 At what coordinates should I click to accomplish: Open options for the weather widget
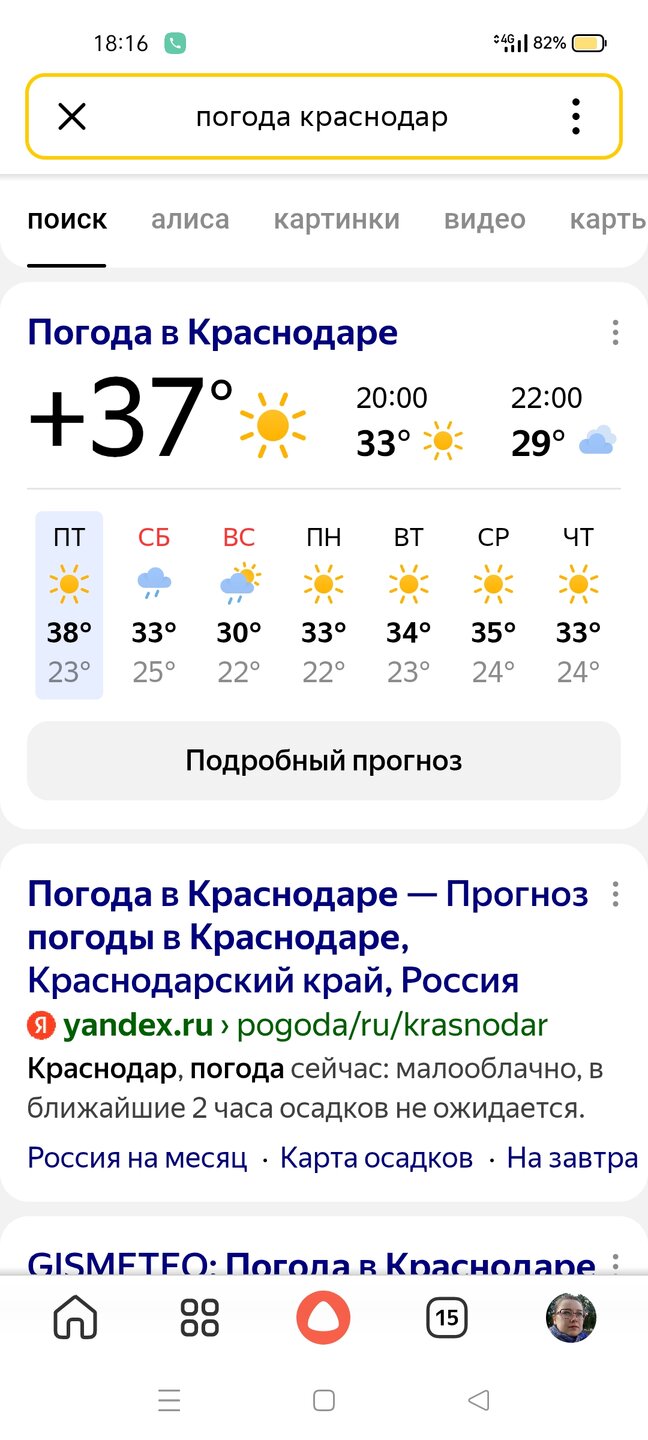point(615,332)
